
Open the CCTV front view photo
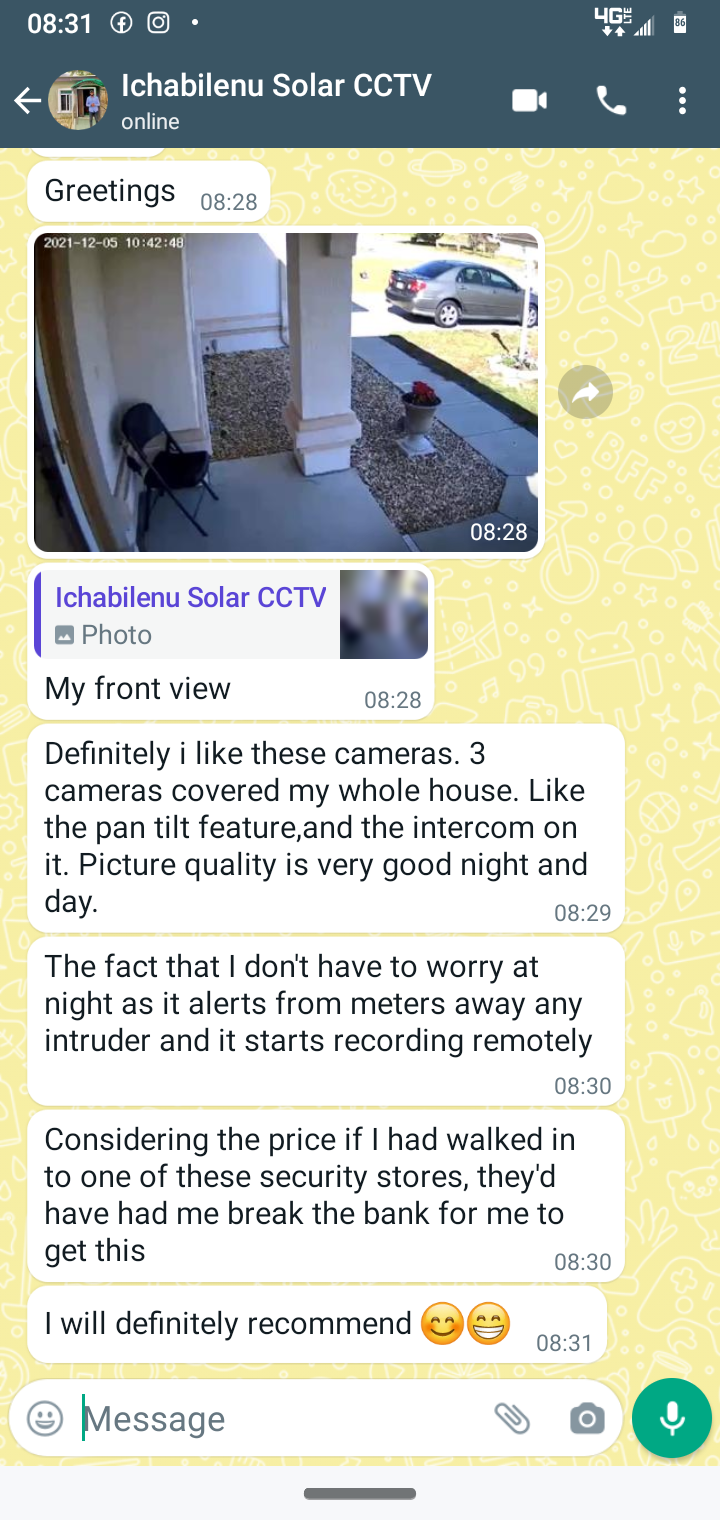pyautogui.click(x=286, y=392)
